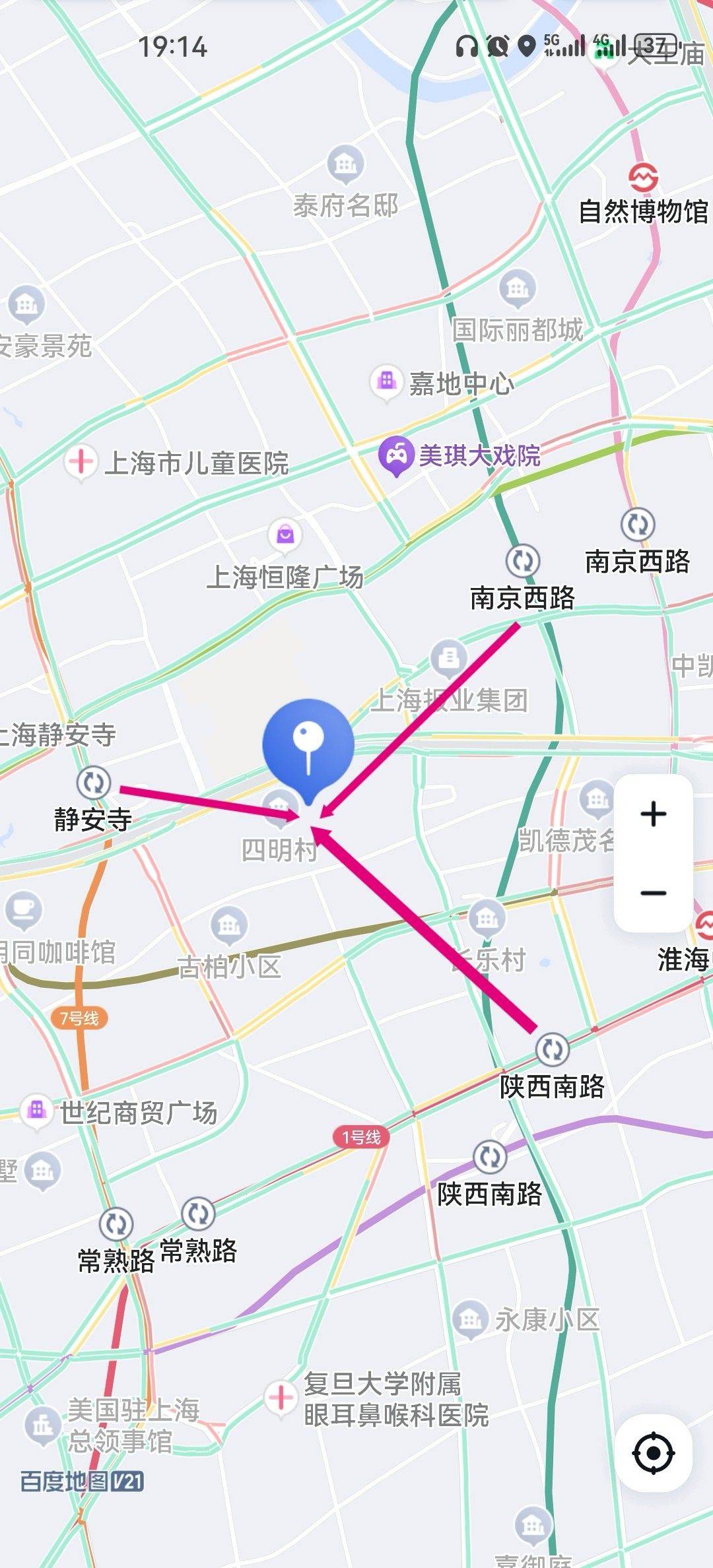This screenshot has height=1568, width=713.
Task: Open 复旦大学附属眼耳鼻喉科医院 marker
Action: point(281,1398)
